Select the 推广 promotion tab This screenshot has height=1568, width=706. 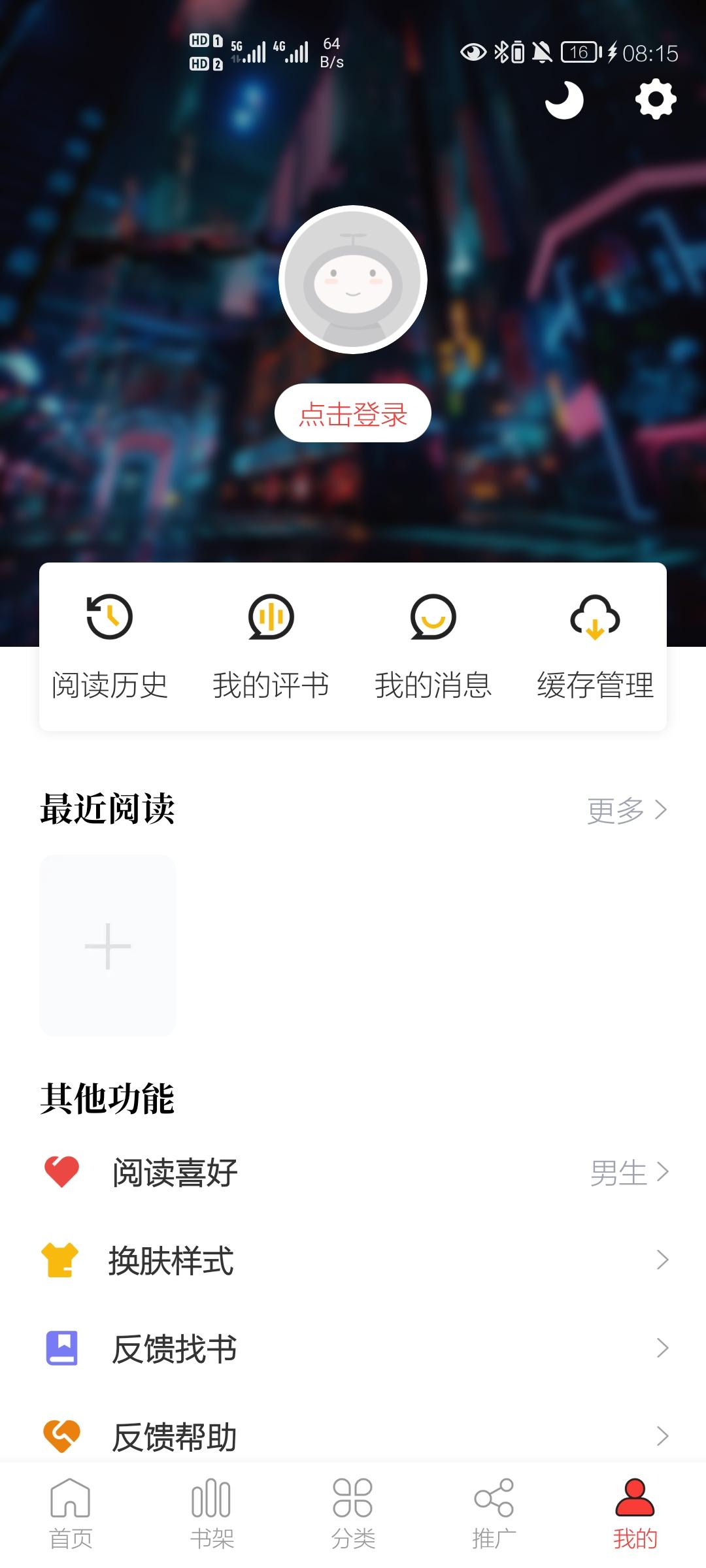[x=494, y=1513]
